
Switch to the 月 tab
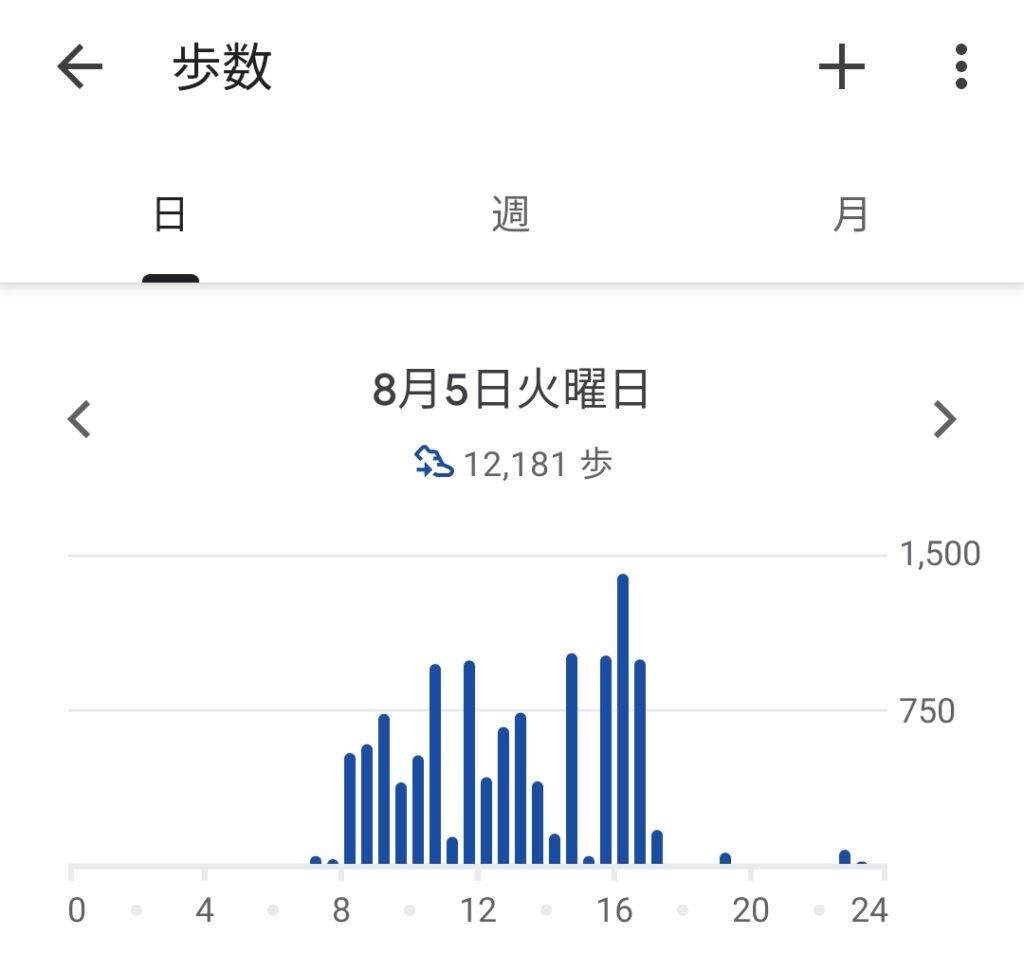(850, 215)
